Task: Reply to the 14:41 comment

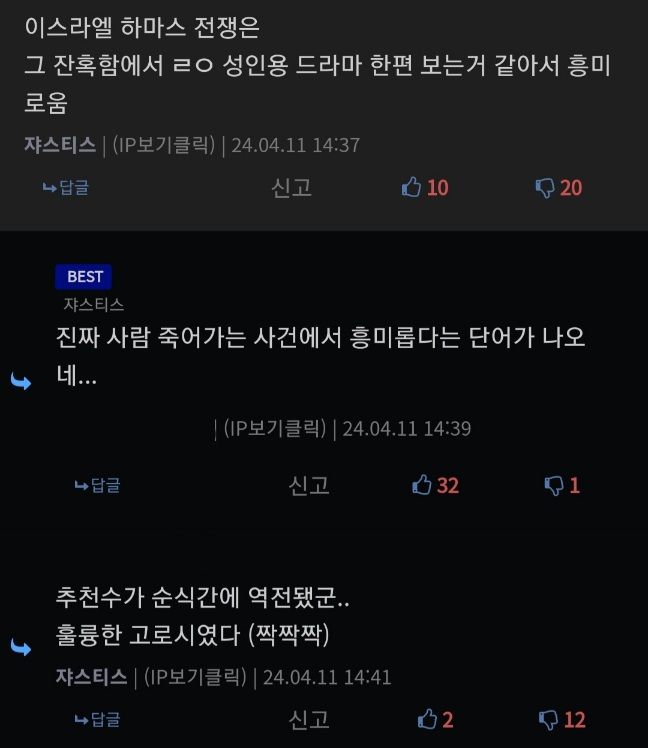Action: coord(97,719)
